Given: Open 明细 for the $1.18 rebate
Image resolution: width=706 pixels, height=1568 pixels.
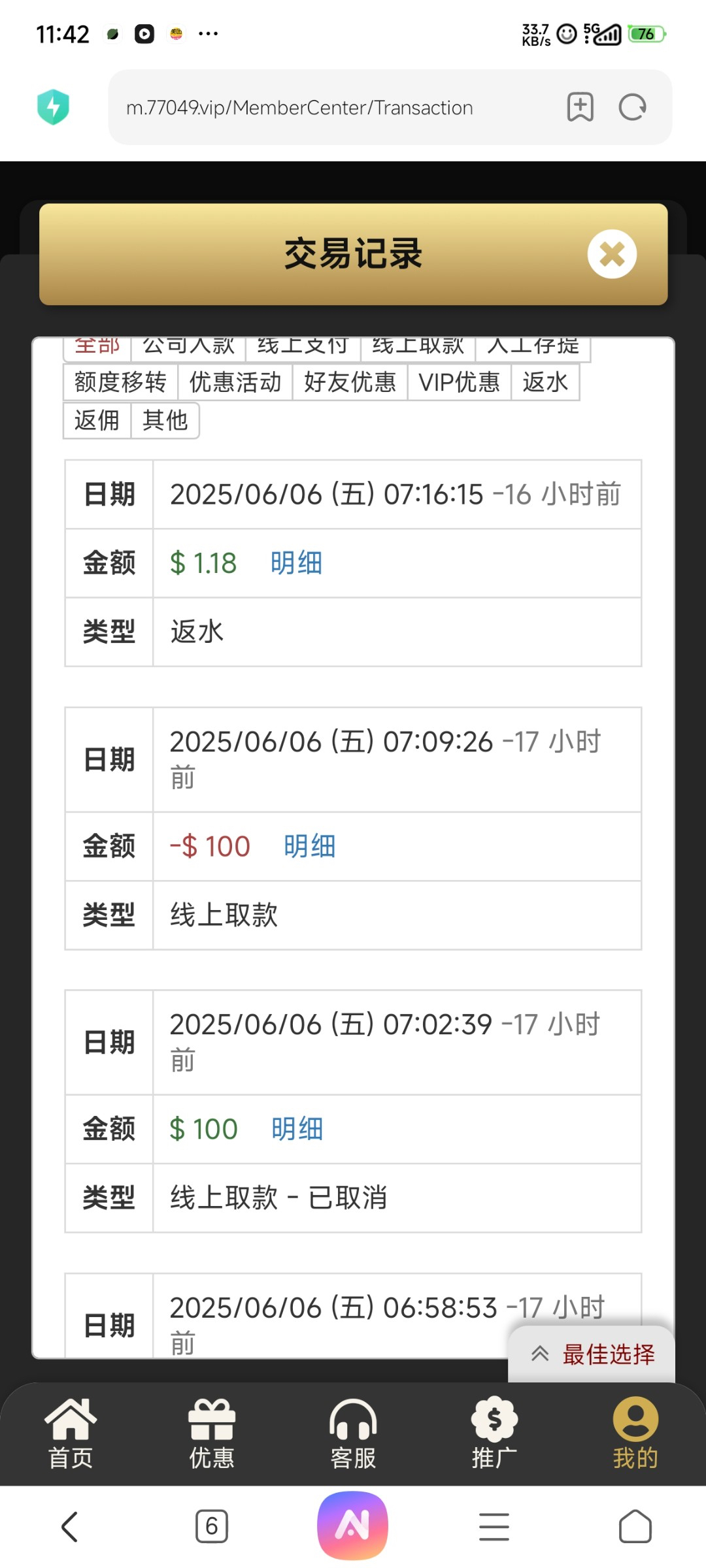Looking at the screenshot, I should [296, 563].
